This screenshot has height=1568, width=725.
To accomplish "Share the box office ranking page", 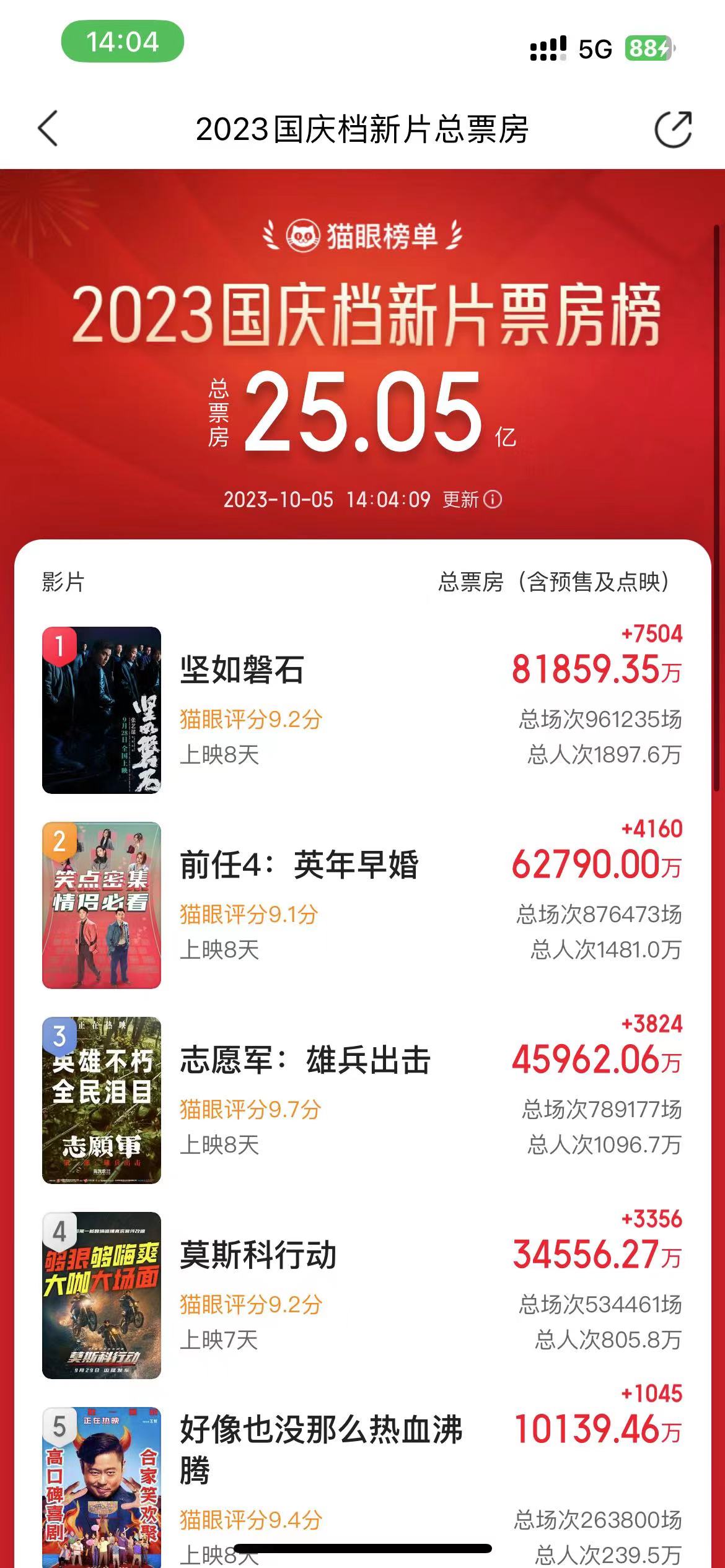I will pos(673,129).
